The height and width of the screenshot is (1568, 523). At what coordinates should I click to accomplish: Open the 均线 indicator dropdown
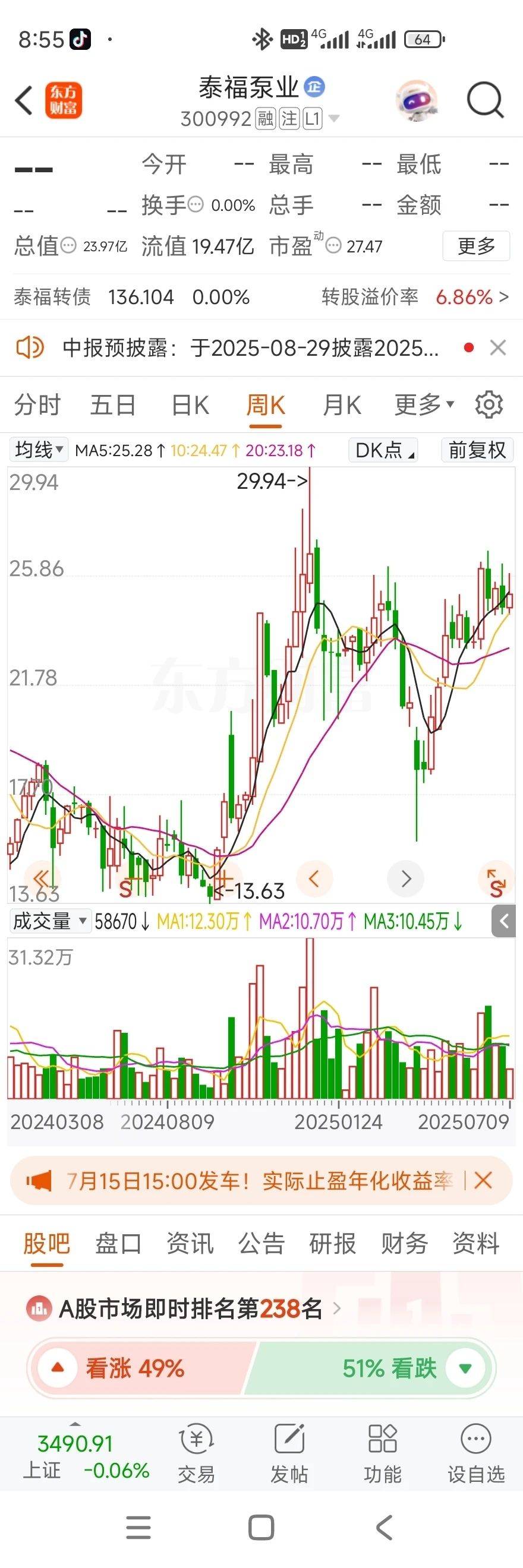38,450
